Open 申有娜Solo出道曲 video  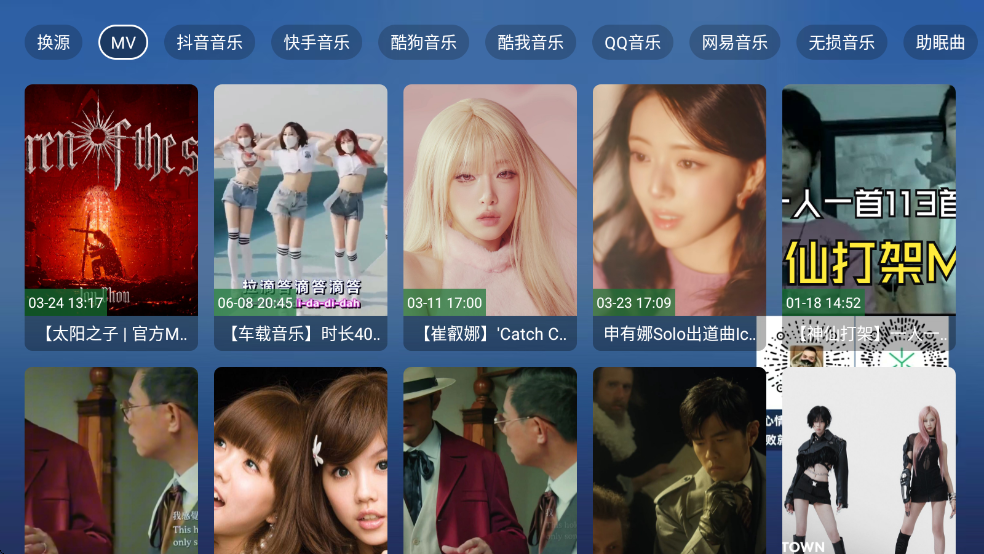point(679,216)
